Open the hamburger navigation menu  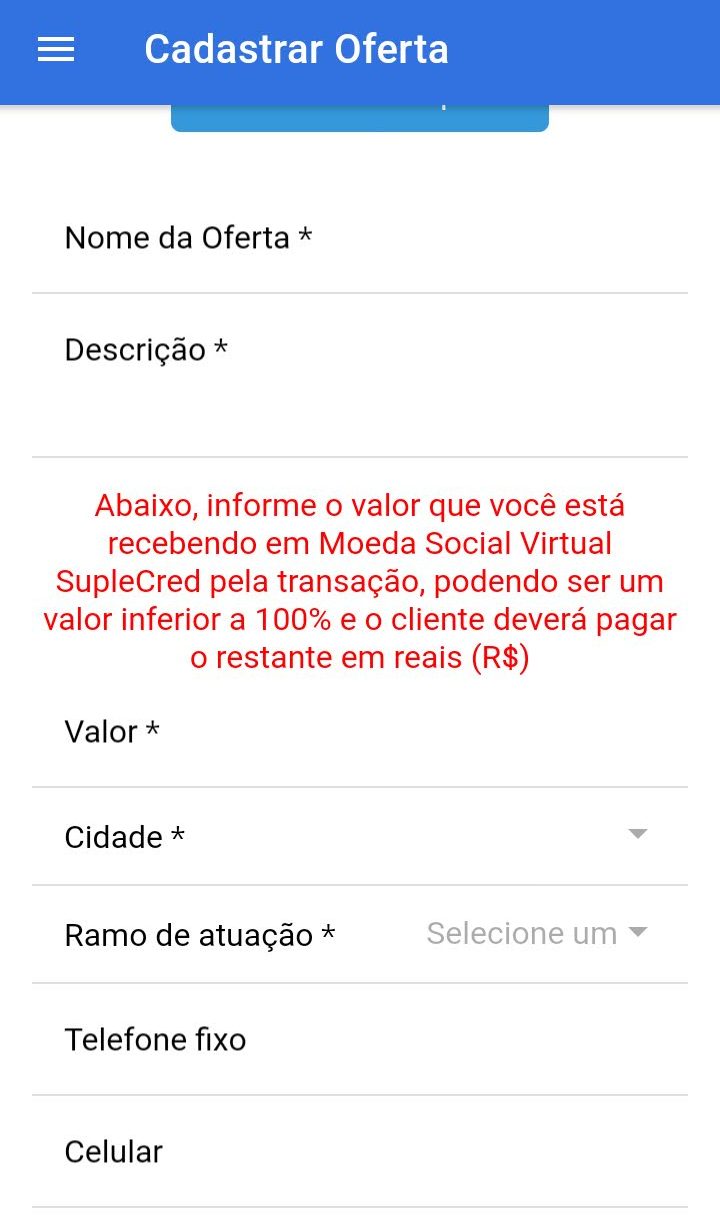tap(56, 49)
